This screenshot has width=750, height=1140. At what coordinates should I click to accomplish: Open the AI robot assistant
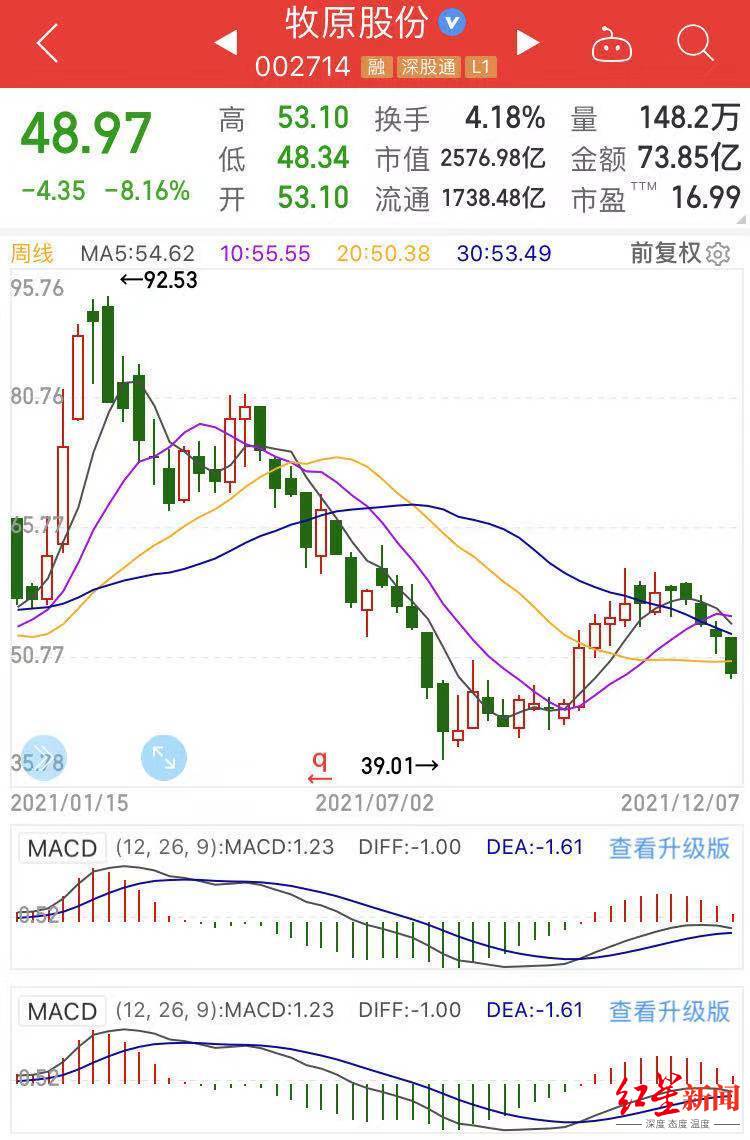[612, 44]
